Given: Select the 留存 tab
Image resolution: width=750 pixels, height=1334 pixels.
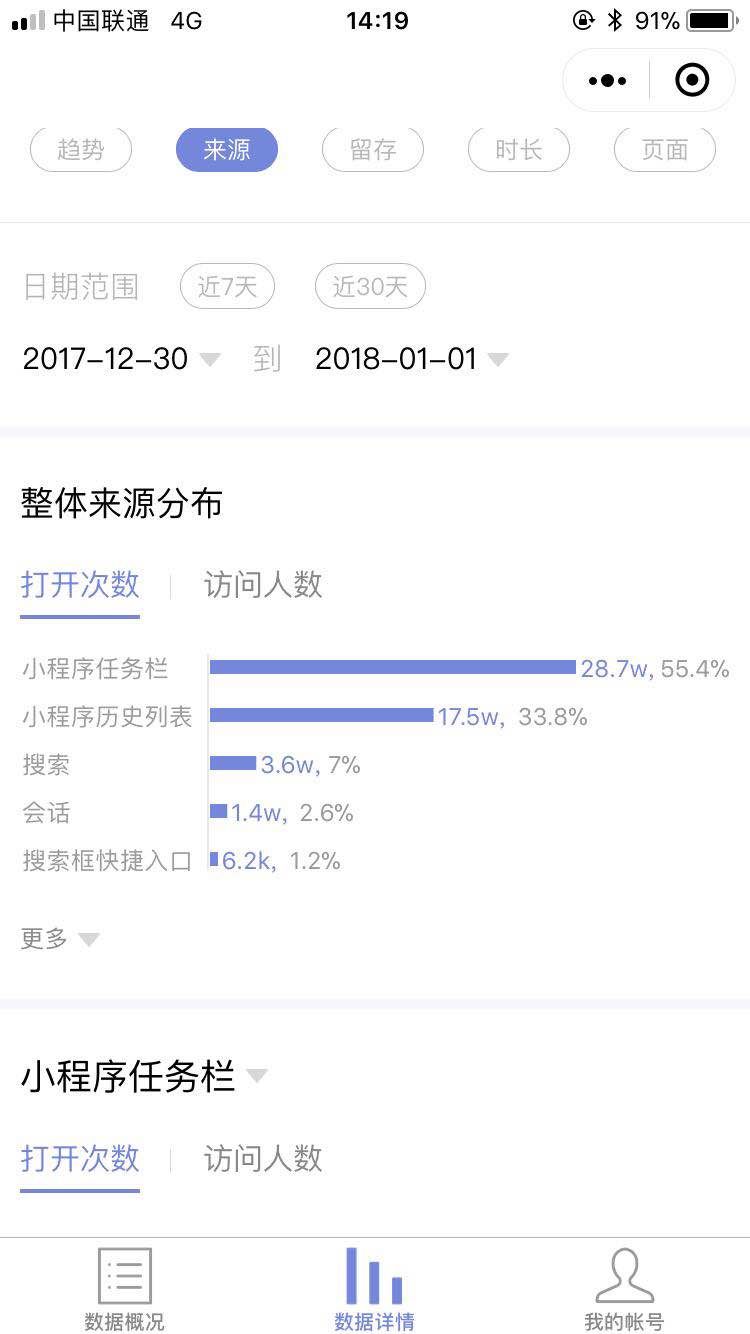Looking at the screenshot, I should click(373, 150).
